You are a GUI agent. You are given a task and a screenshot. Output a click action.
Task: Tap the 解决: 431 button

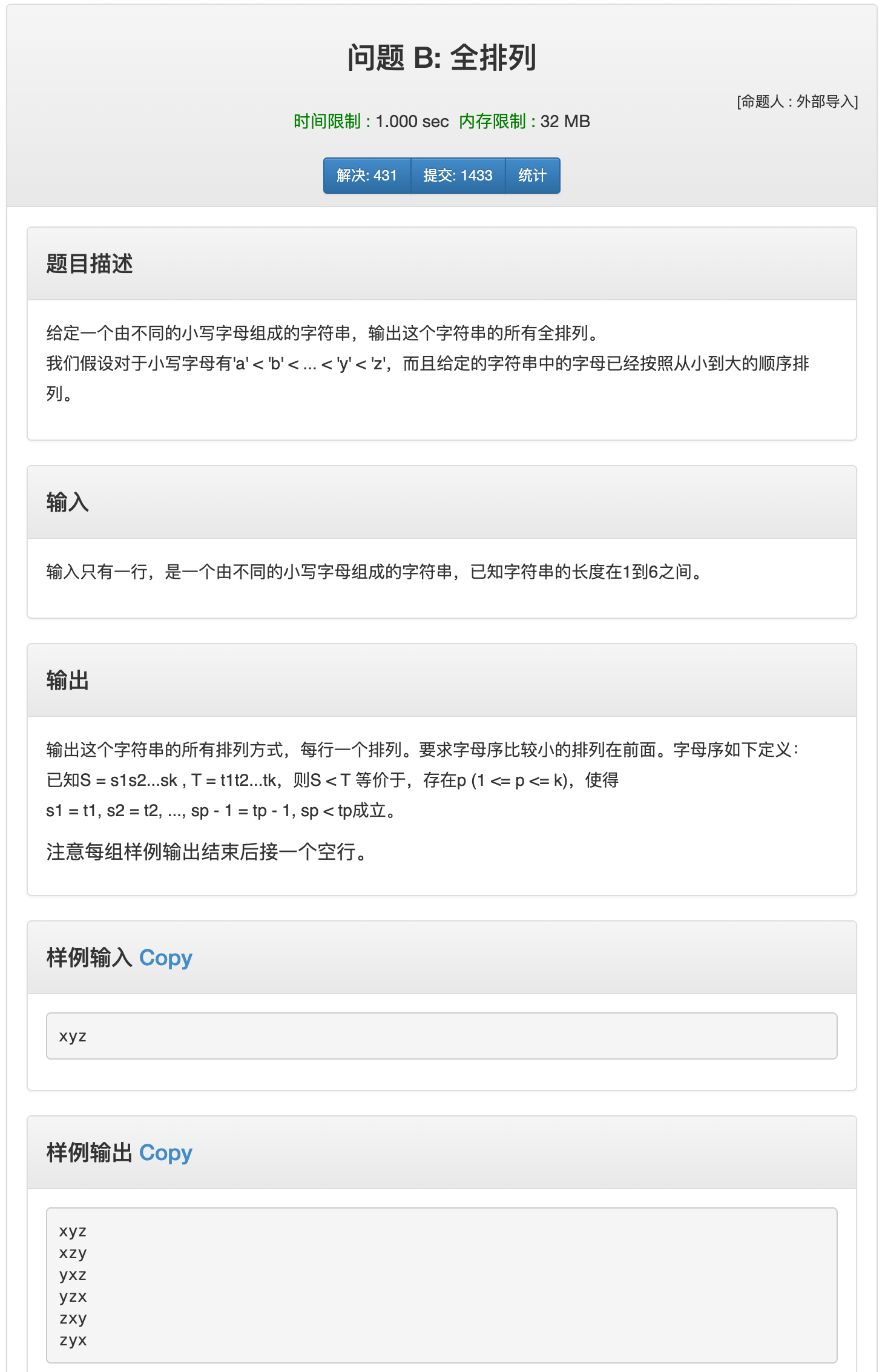[x=367, y=176]
